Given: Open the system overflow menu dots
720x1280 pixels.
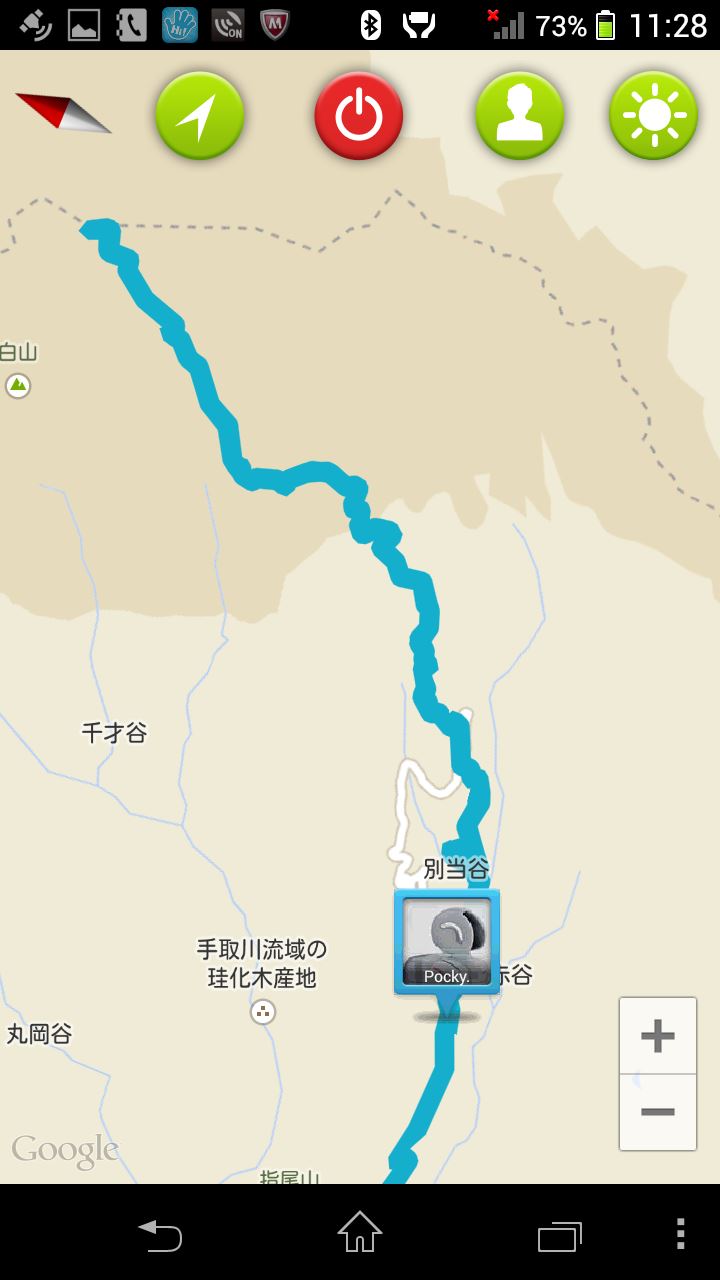Looking at the screenshot, I should pyautogui.click(x=680, y=1235).
